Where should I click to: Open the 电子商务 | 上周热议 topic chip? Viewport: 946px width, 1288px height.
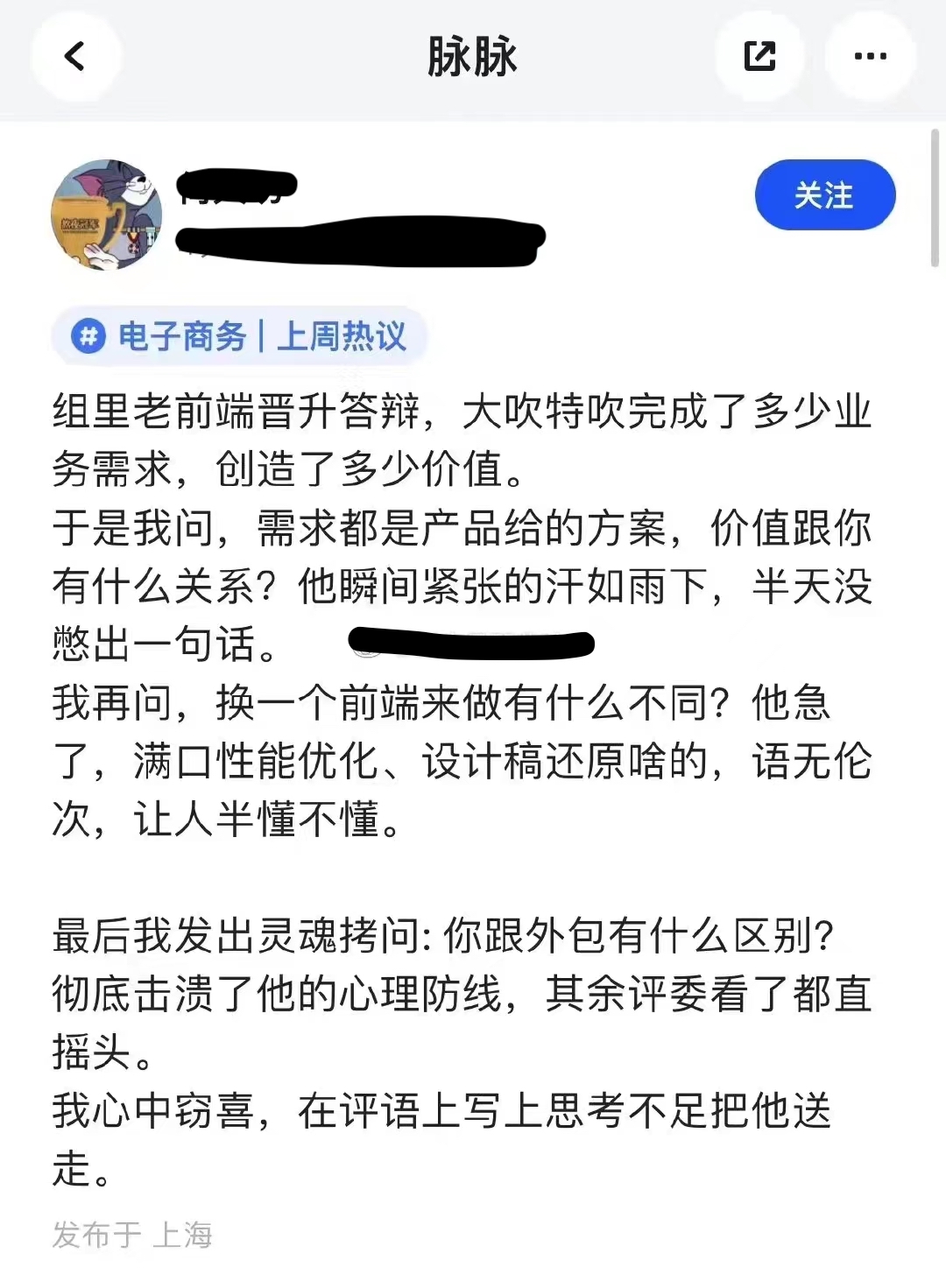[x=239, y=336]
